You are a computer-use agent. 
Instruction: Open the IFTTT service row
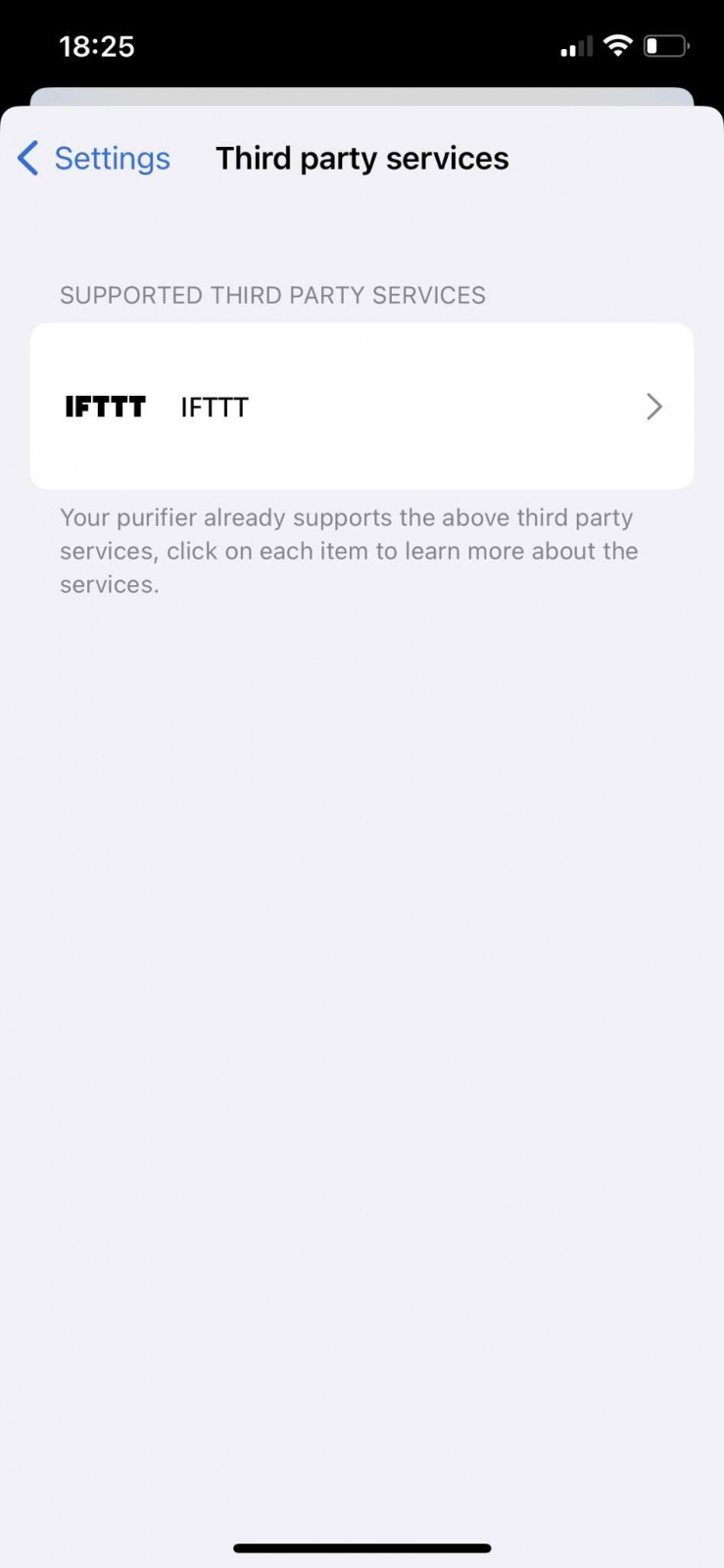point(362,407)
